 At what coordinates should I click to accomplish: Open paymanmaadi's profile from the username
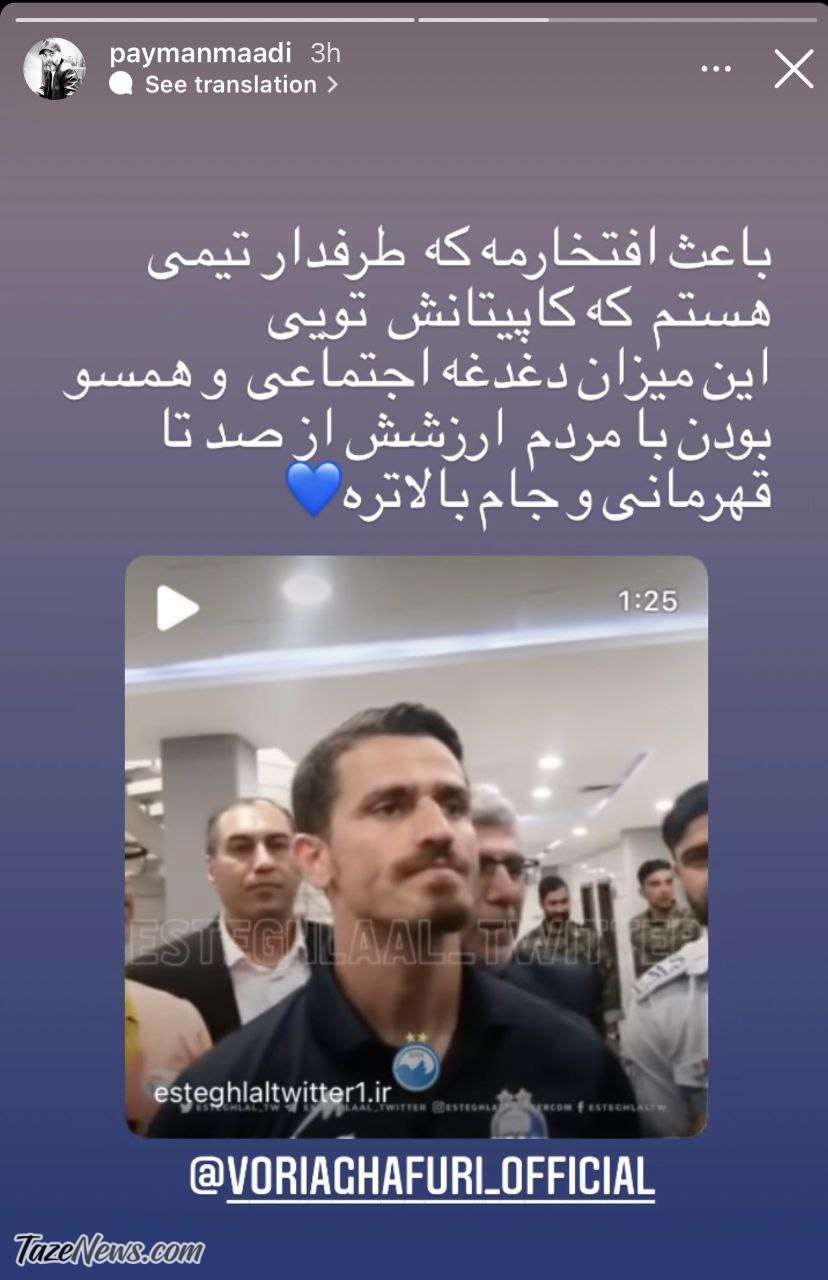(198, 53)
